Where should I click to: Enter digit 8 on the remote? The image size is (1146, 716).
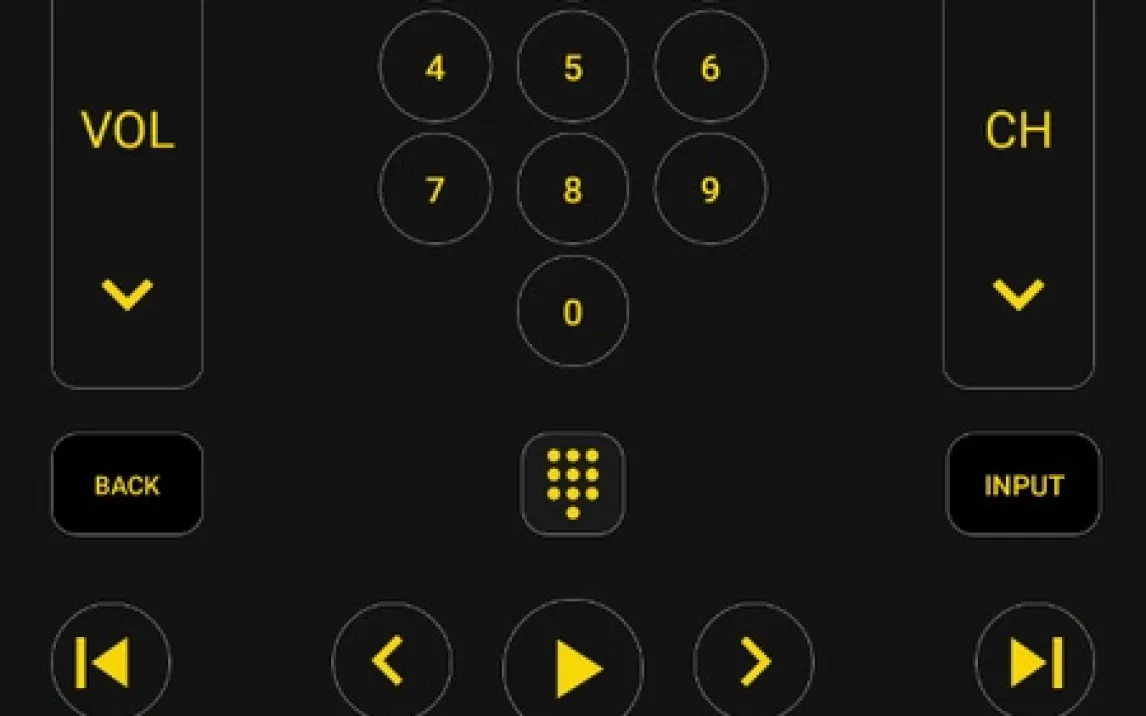point(573,189)
